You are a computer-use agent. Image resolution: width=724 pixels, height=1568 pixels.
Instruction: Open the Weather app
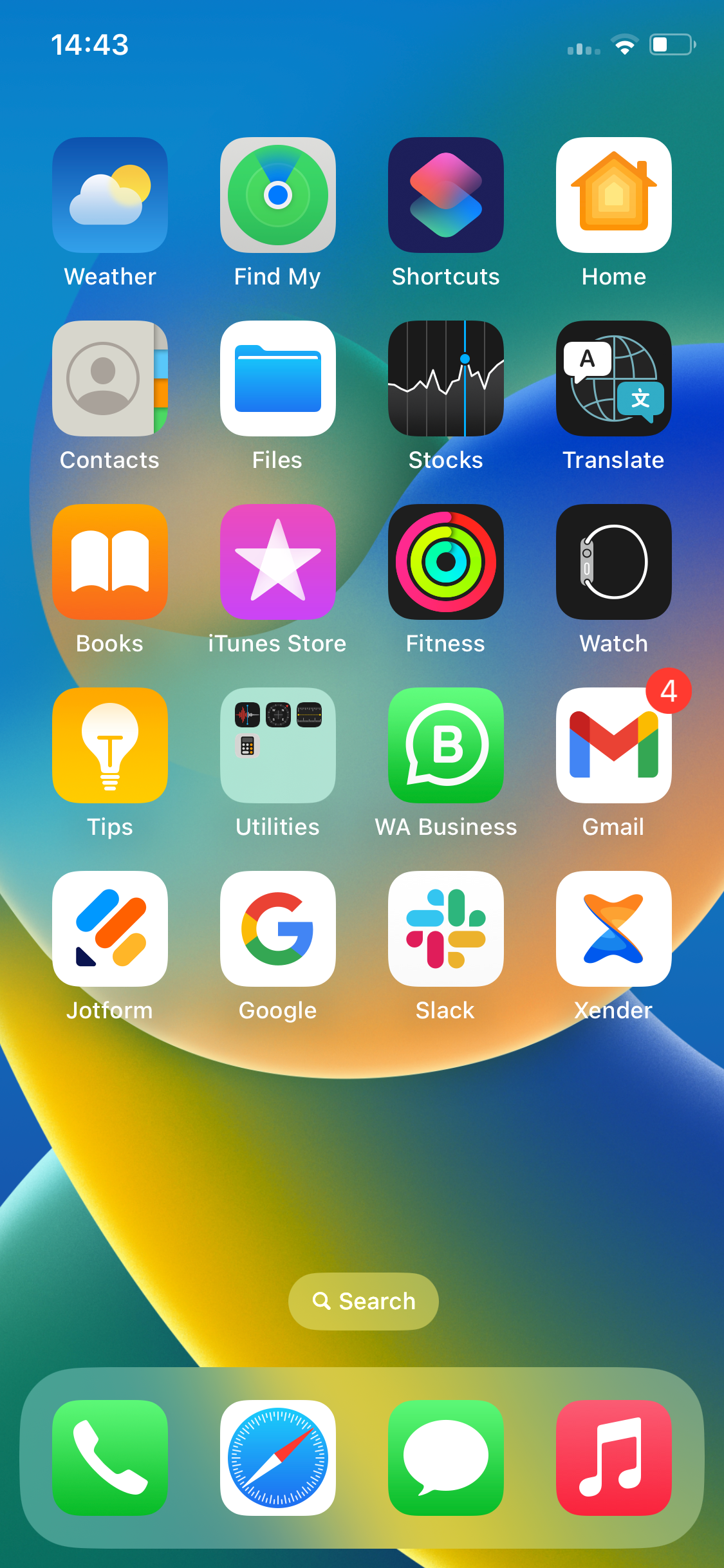[109, 195]
